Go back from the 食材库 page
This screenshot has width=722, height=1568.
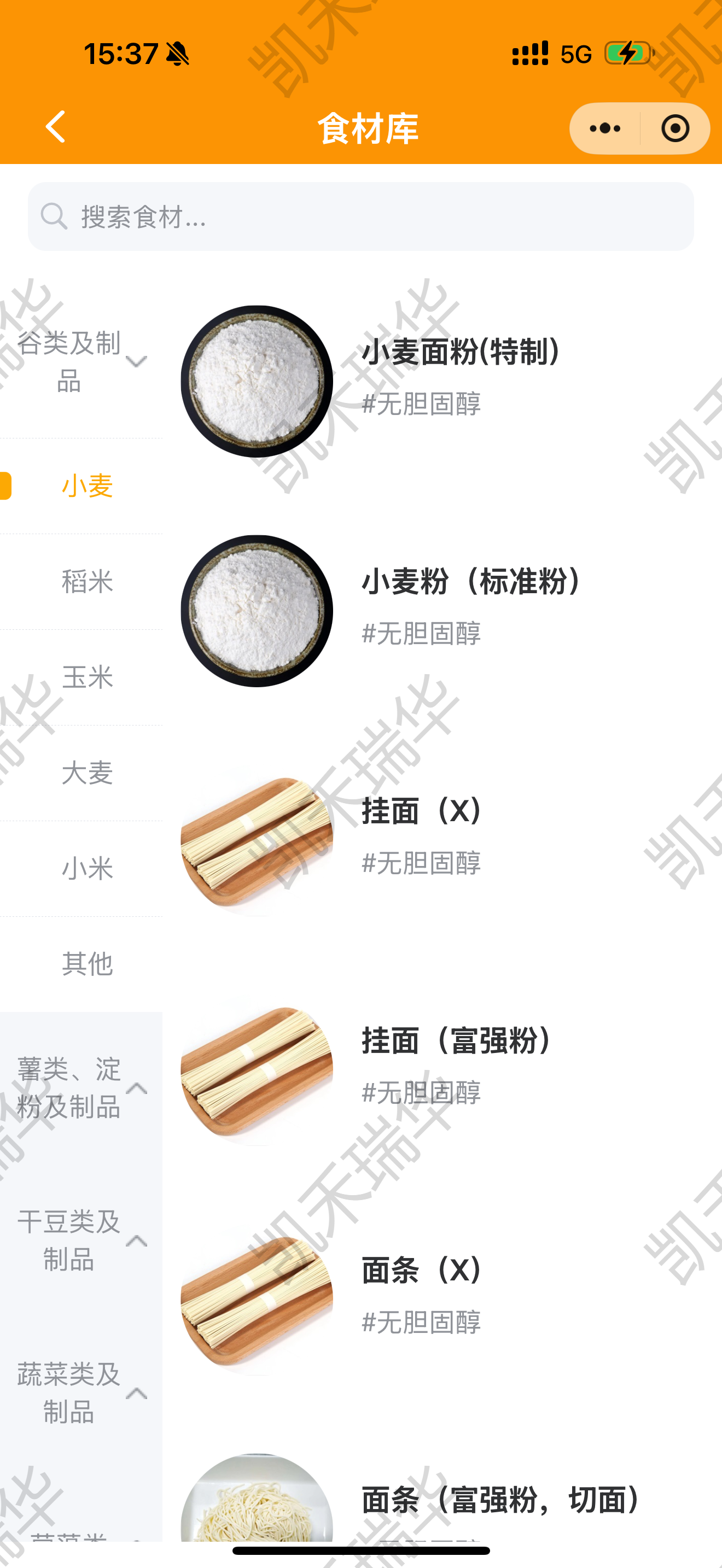pyautogui.click(x=55, y=127)
